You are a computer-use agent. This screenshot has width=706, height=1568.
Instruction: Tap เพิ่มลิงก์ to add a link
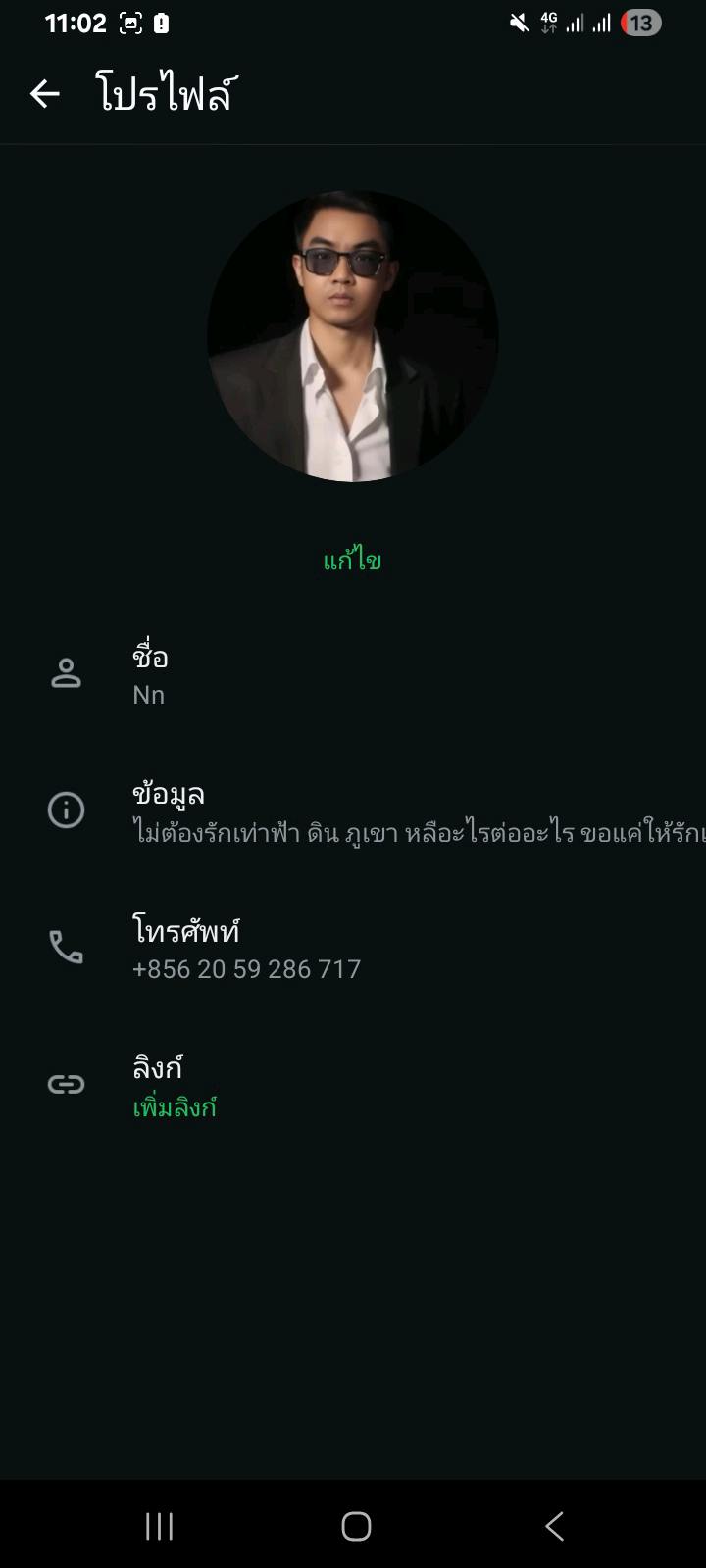coord(175,1107)
